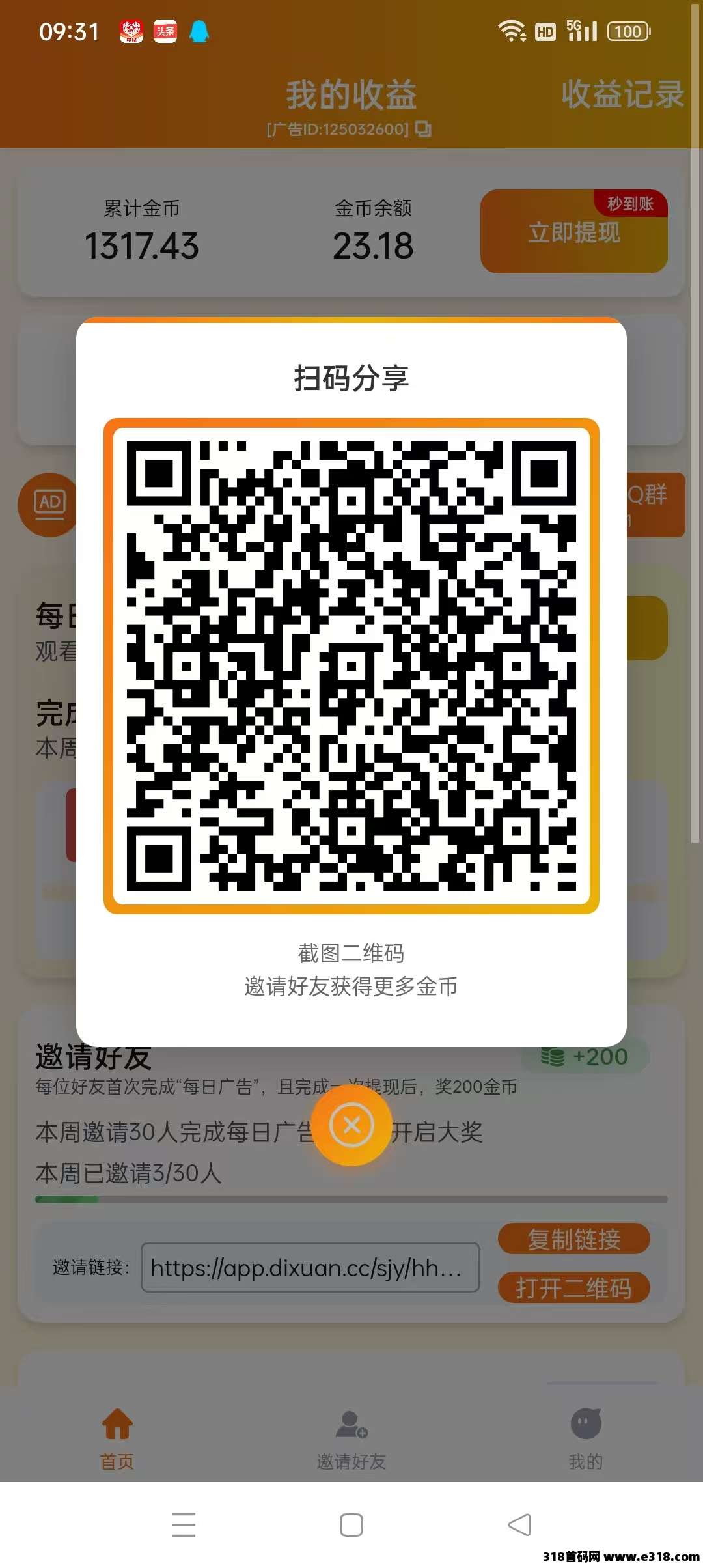Close the 扫码分享 QR code dialog
The image size is (703, 1568).
tap(351, 1125)
